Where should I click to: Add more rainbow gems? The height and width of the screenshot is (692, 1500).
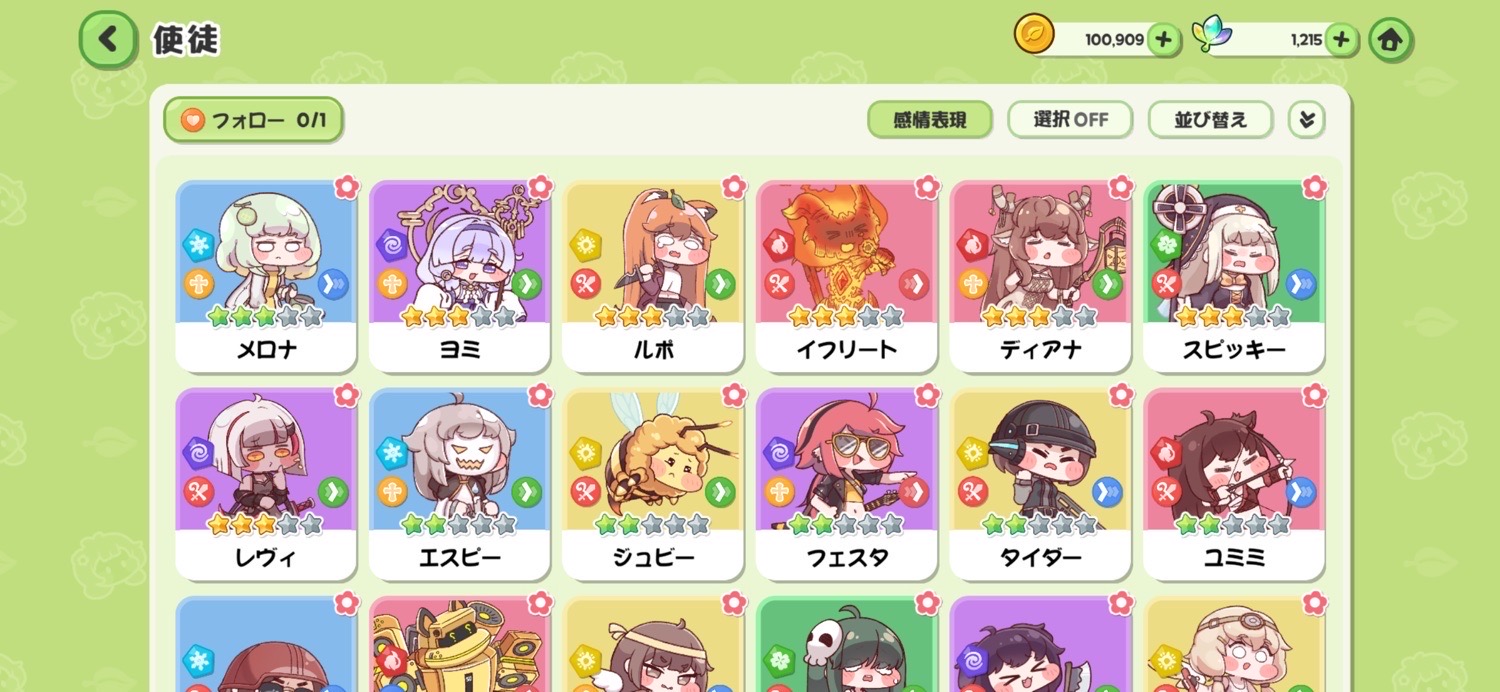pyautogui.click(x=1342, y=40)
